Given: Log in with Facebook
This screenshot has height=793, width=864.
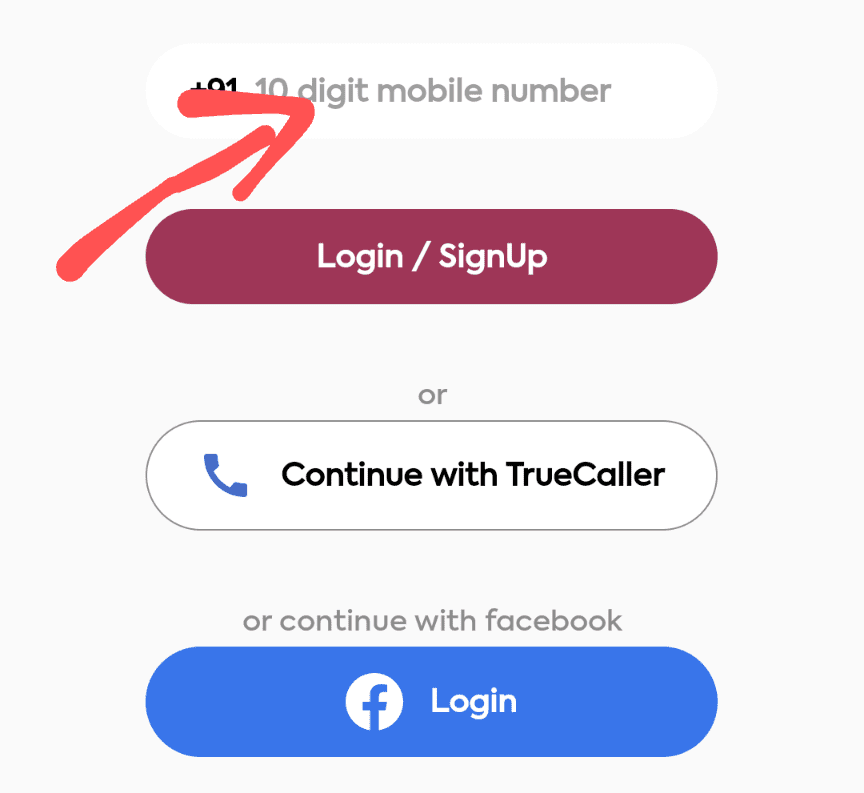Looking at the screenshot, I should (431, 701).
